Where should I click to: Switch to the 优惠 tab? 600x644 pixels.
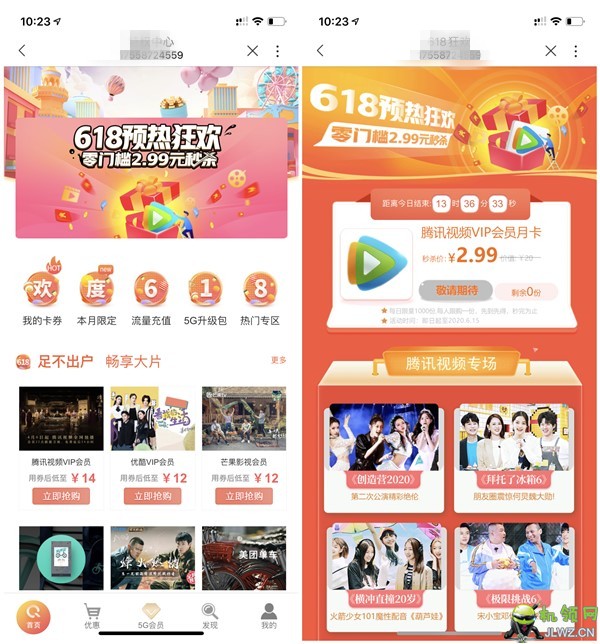click(92, 615)
